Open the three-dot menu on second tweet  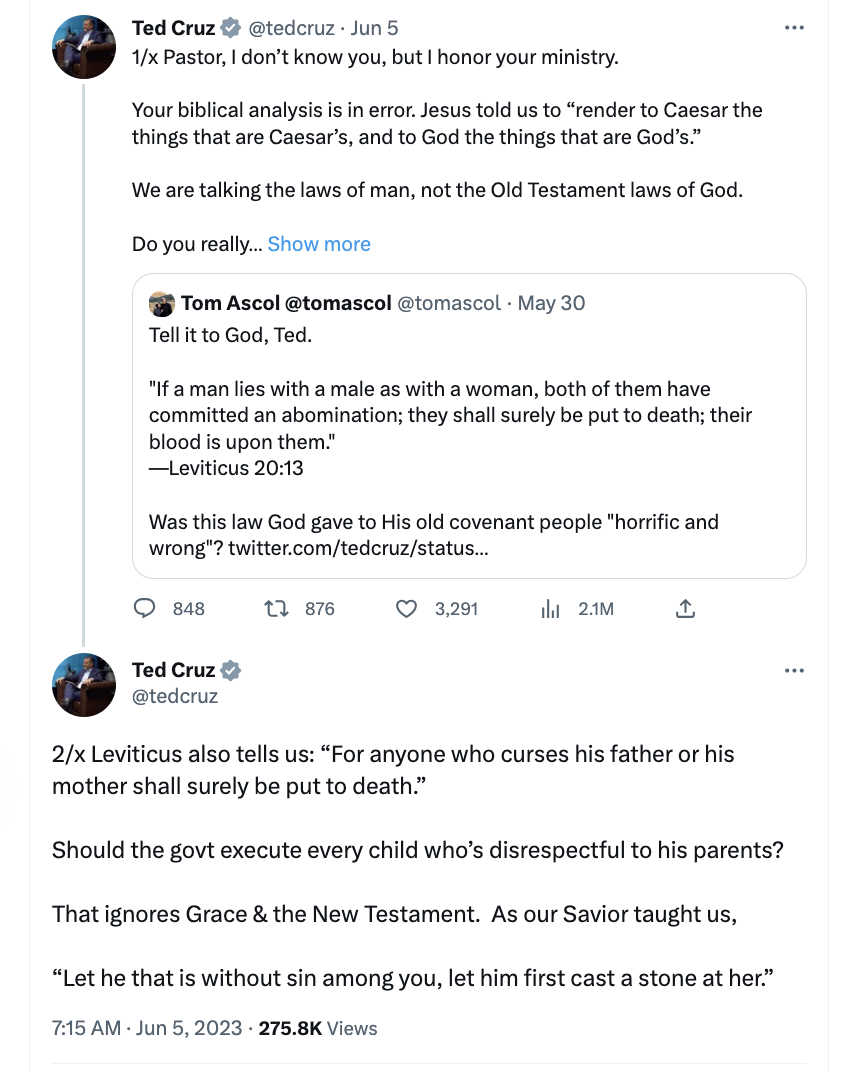pyautogui.click(x=795, y=670)
